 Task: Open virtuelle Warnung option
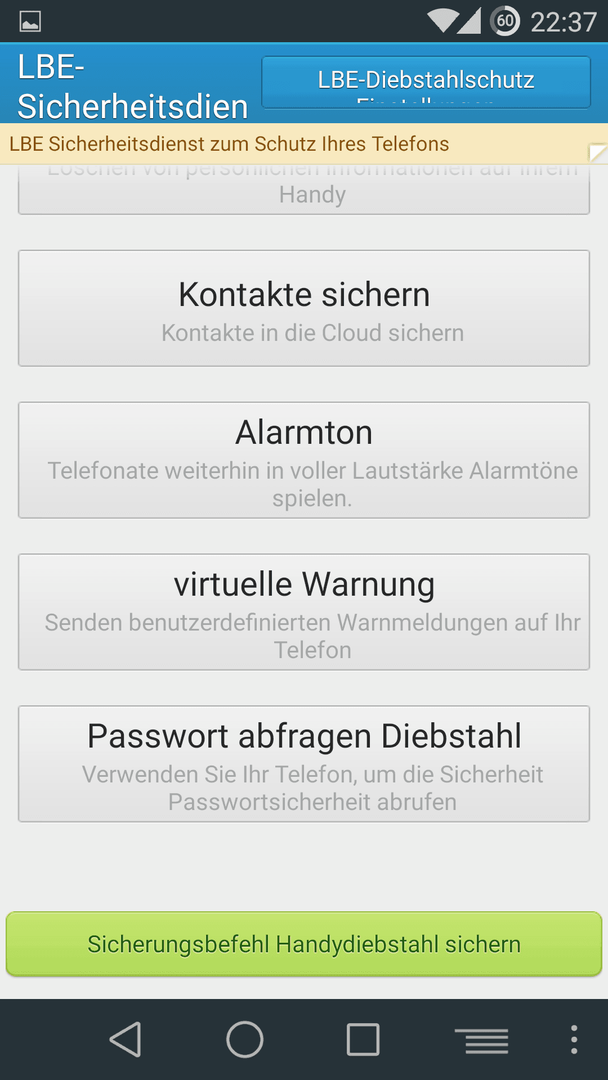click(304, 612)
